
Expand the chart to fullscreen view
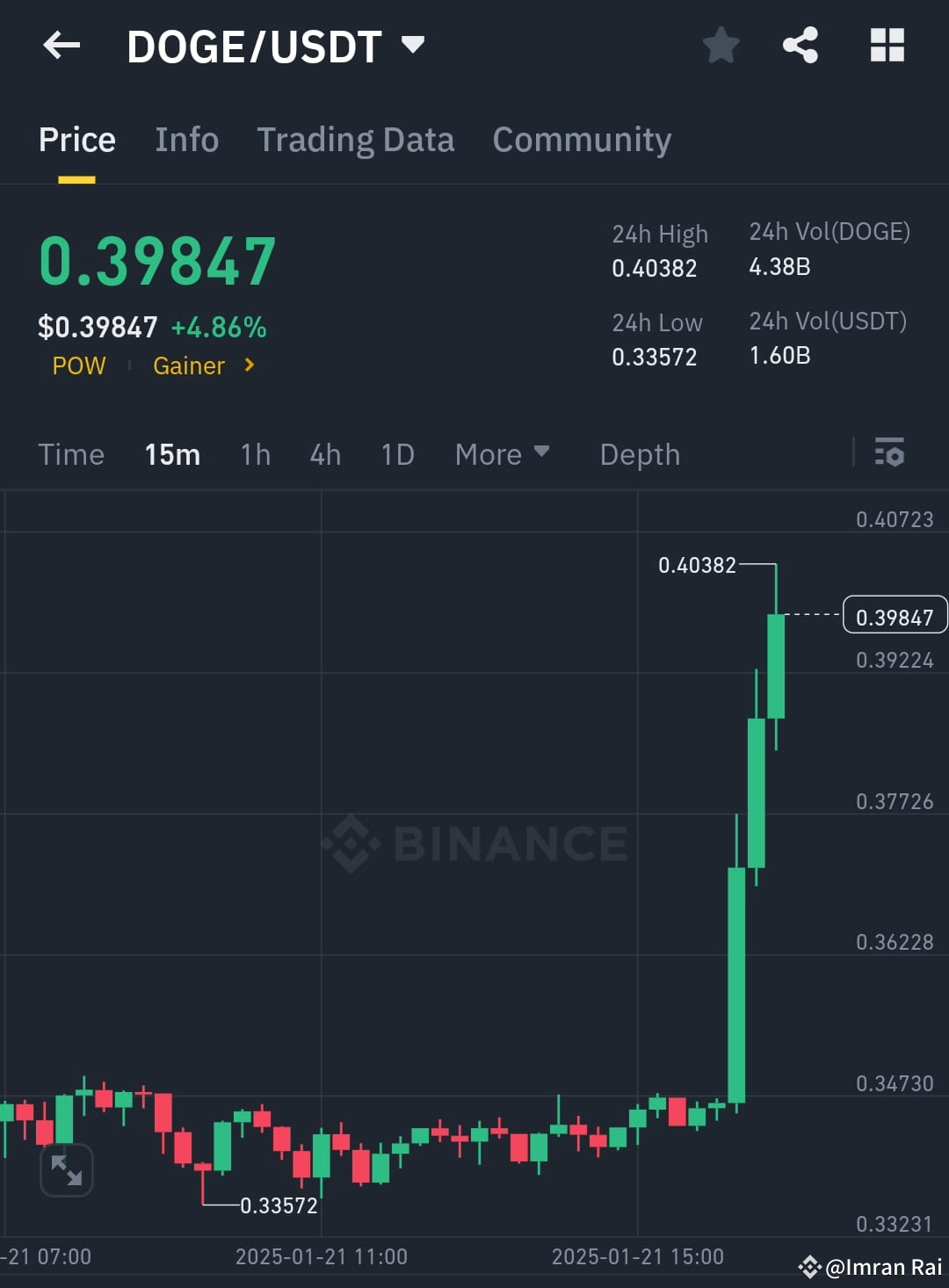pyautogui.click(x=68, y=1170)
